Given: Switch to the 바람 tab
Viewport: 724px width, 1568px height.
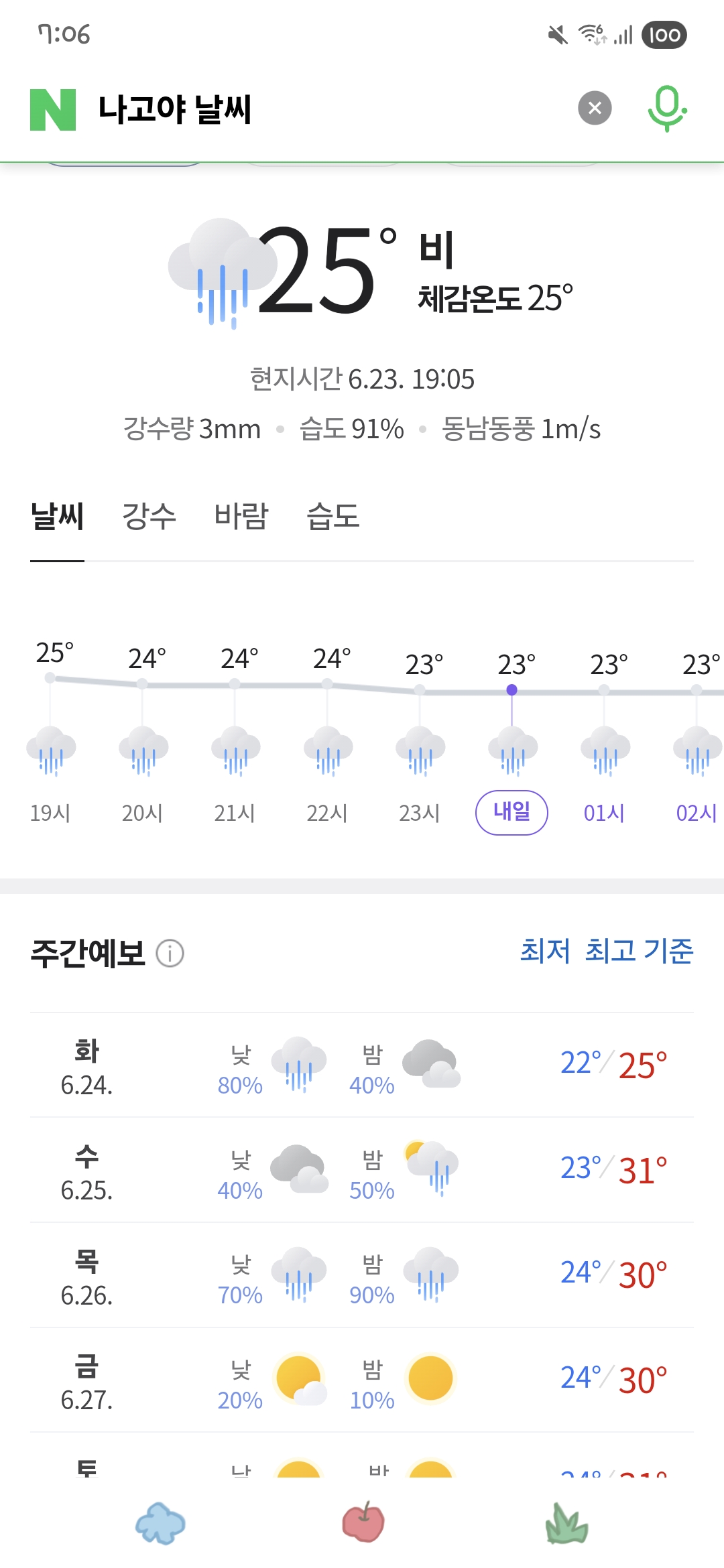Looking at the screenshot, I should (241, 517).
